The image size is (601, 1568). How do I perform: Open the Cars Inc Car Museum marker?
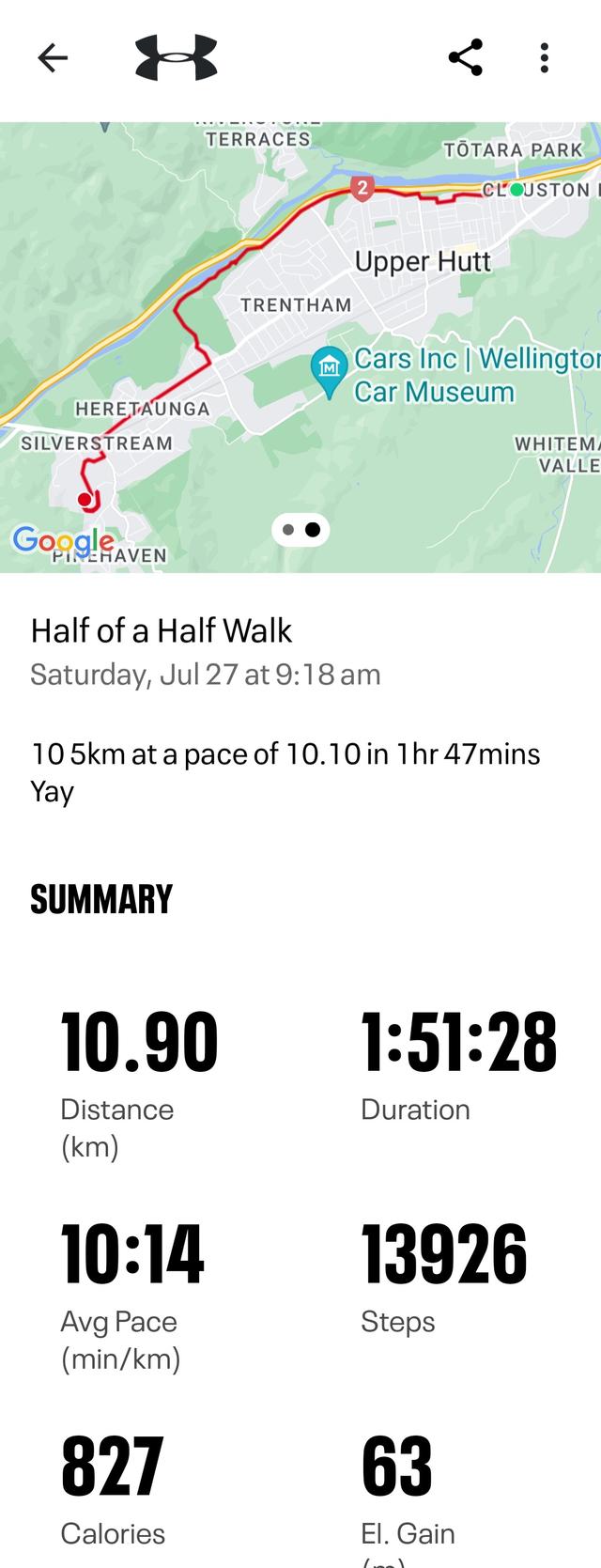pyautogui.click(x=329, y=365)
